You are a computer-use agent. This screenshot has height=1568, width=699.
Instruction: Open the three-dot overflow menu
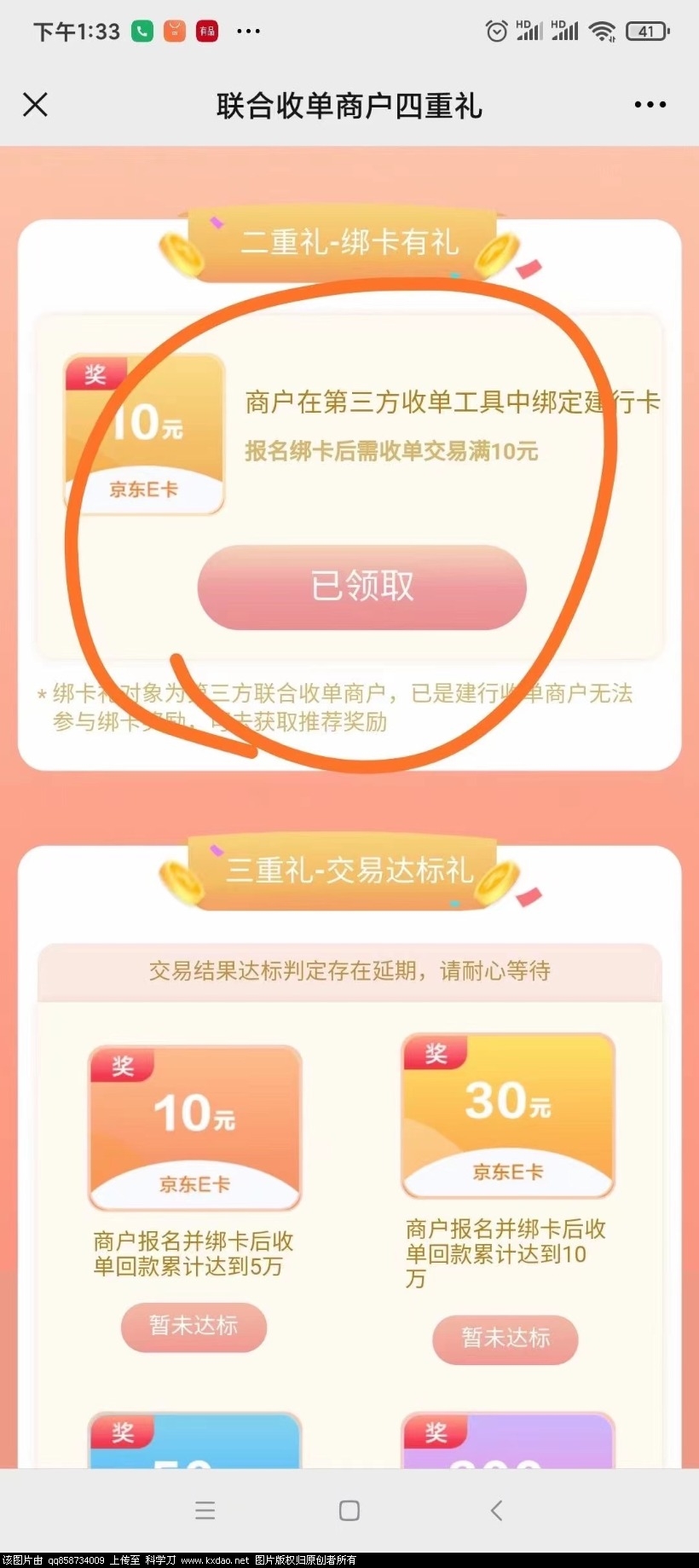650,105
